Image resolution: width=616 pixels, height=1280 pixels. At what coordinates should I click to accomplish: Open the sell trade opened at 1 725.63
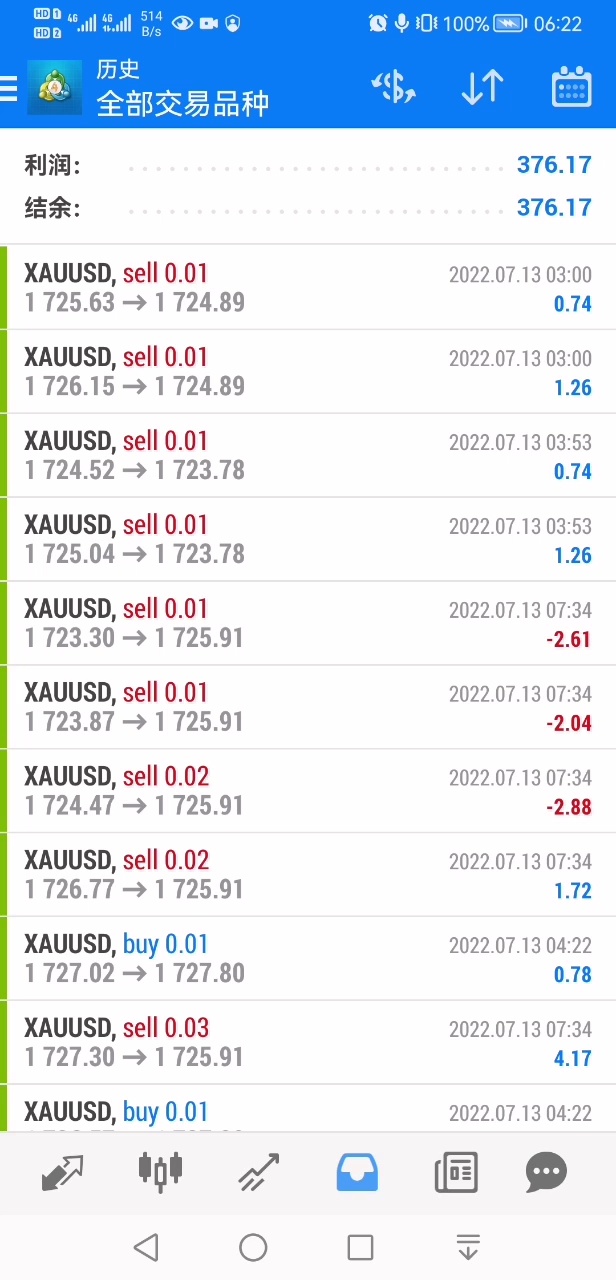(308, 288)
